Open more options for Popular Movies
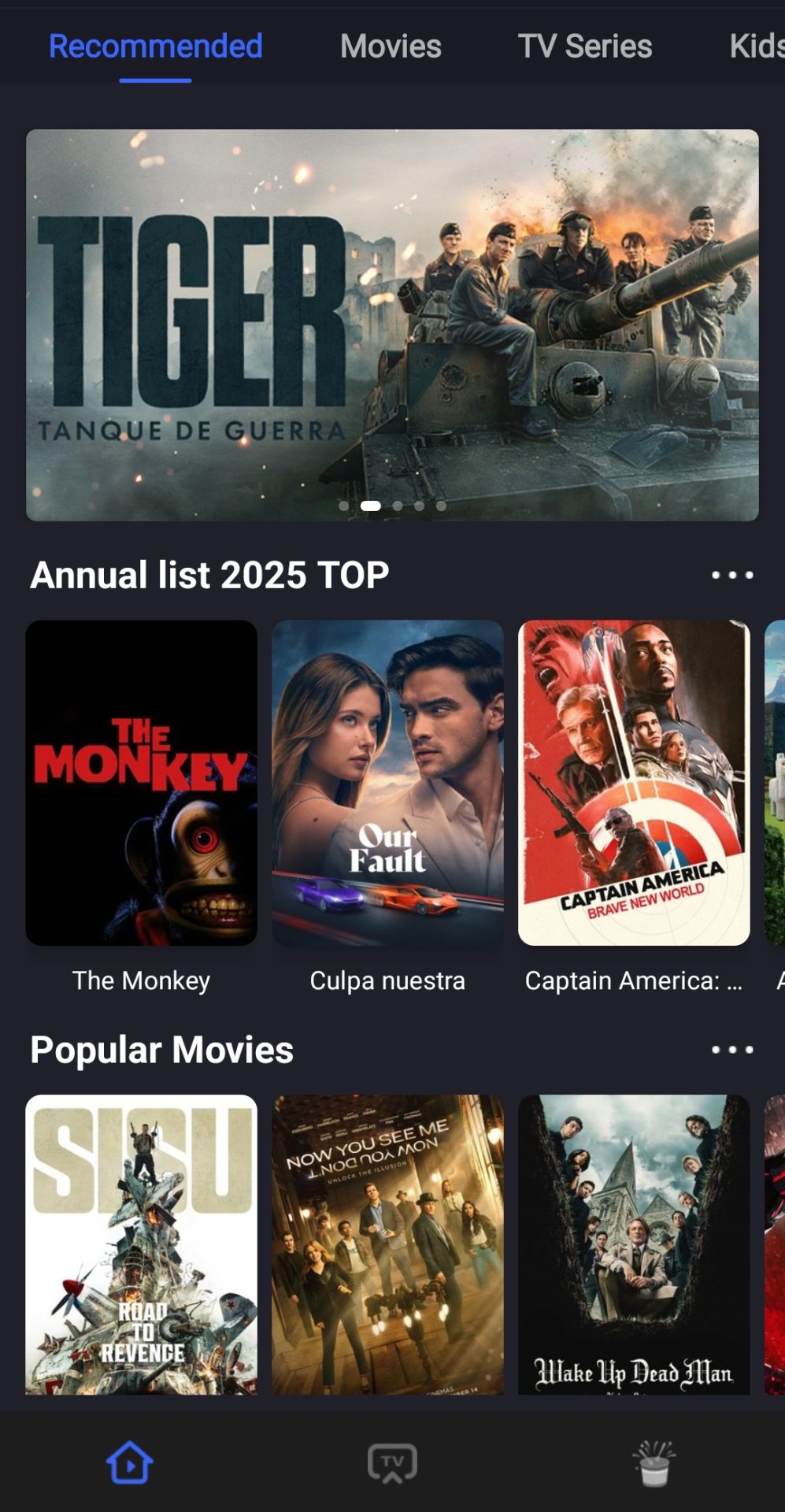 pos(731,1049)
